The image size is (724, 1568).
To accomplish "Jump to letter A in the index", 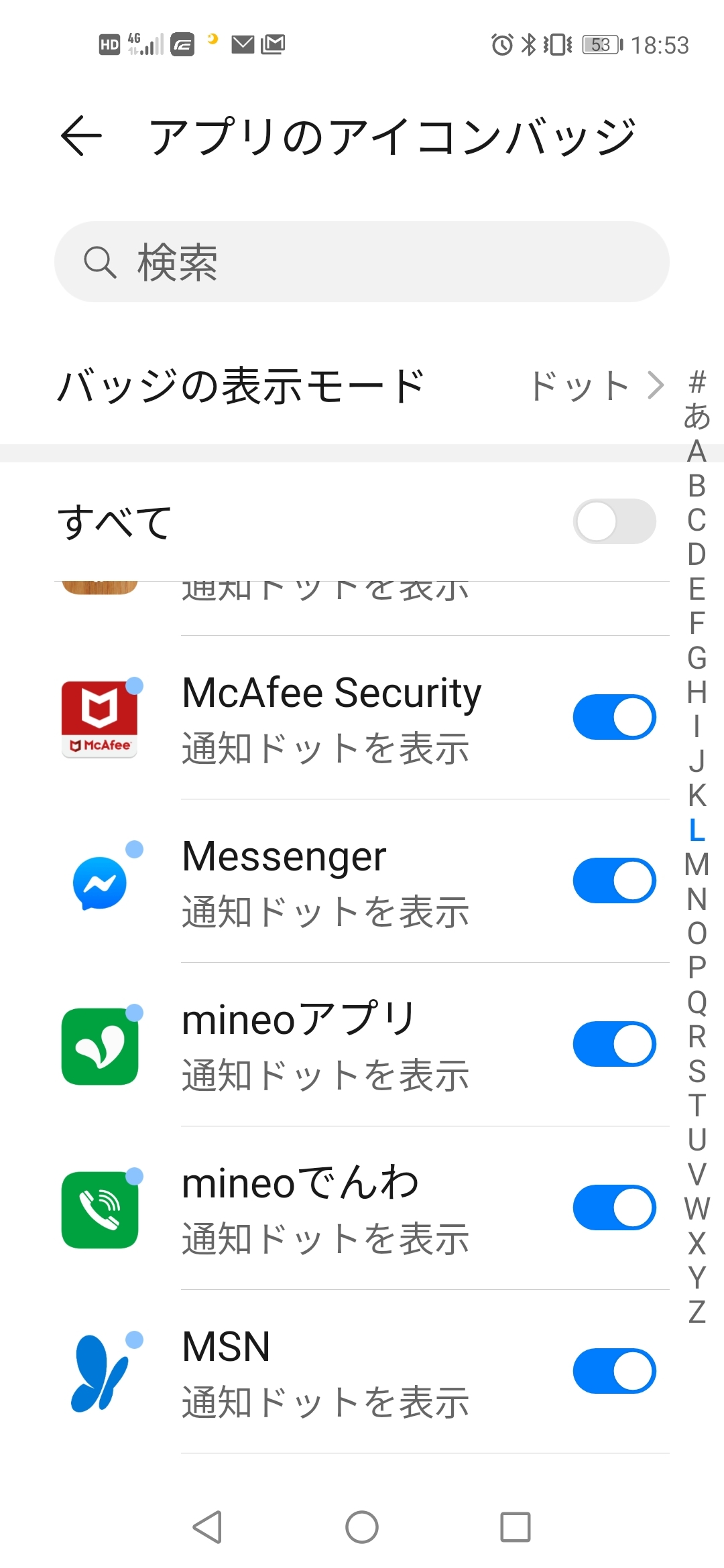I will (697, 451).
